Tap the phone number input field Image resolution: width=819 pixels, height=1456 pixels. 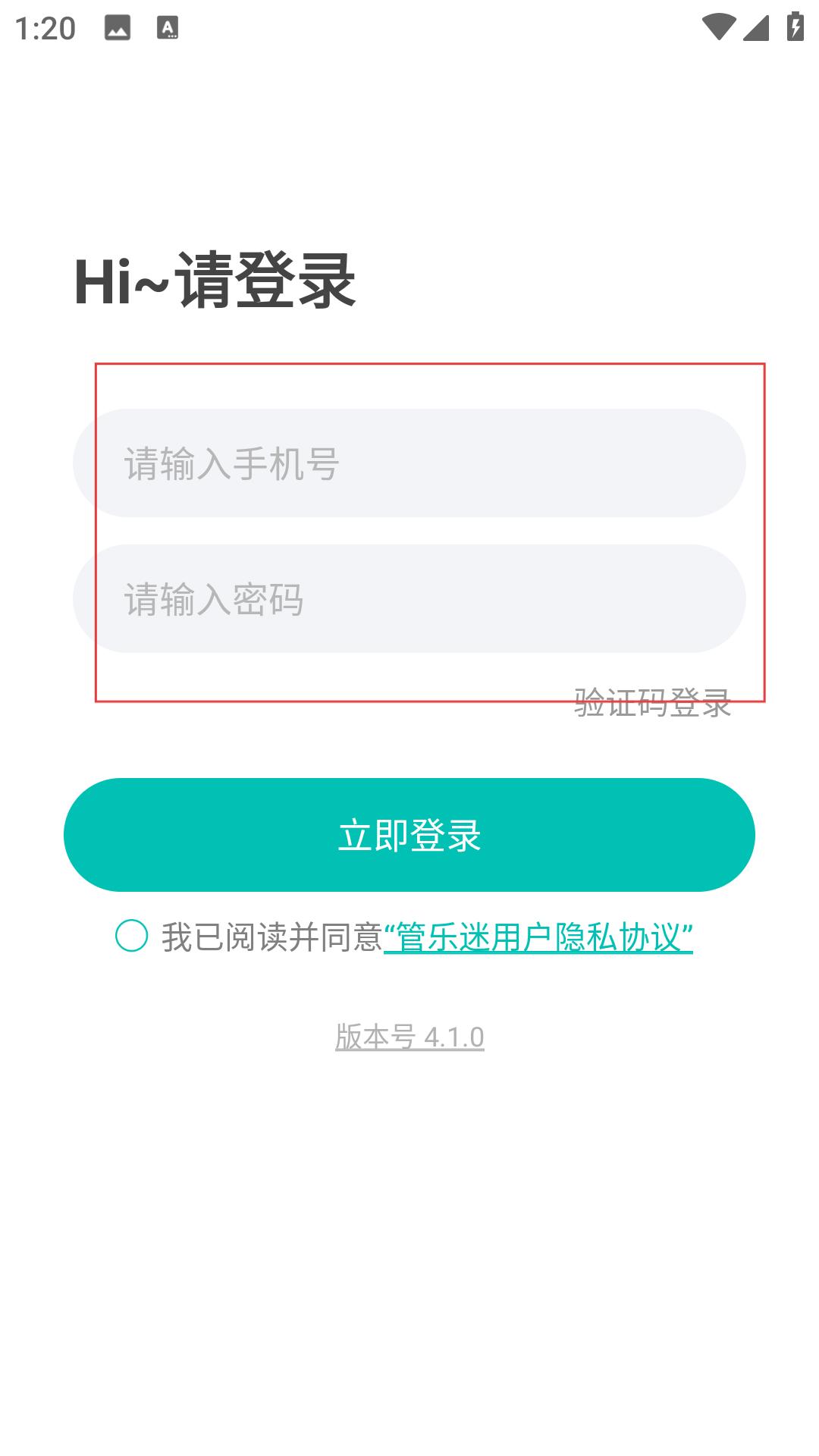[x=409, y=463]
